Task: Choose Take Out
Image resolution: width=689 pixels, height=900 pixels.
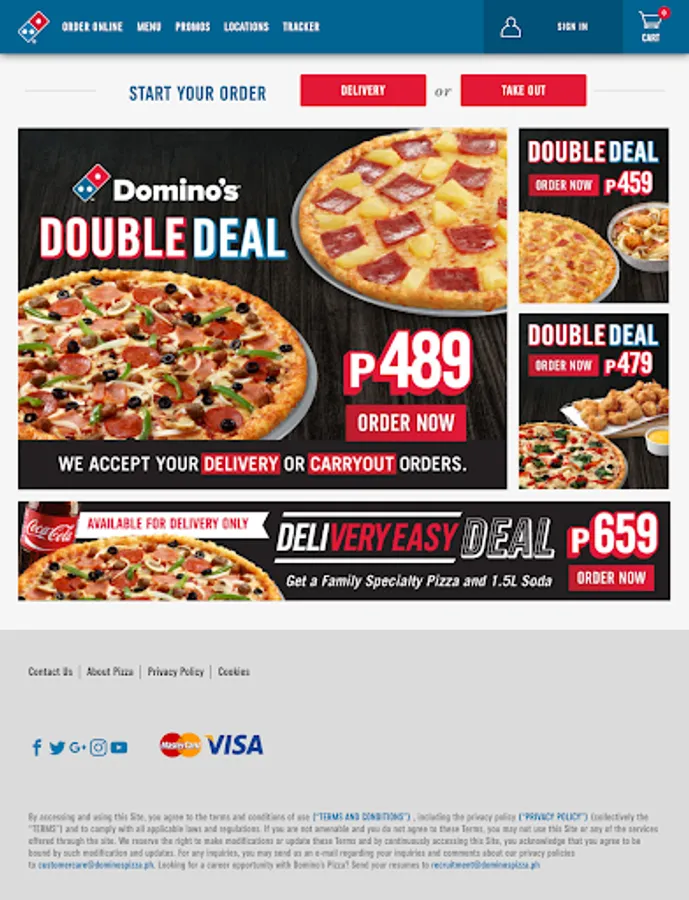Action: 523,90
